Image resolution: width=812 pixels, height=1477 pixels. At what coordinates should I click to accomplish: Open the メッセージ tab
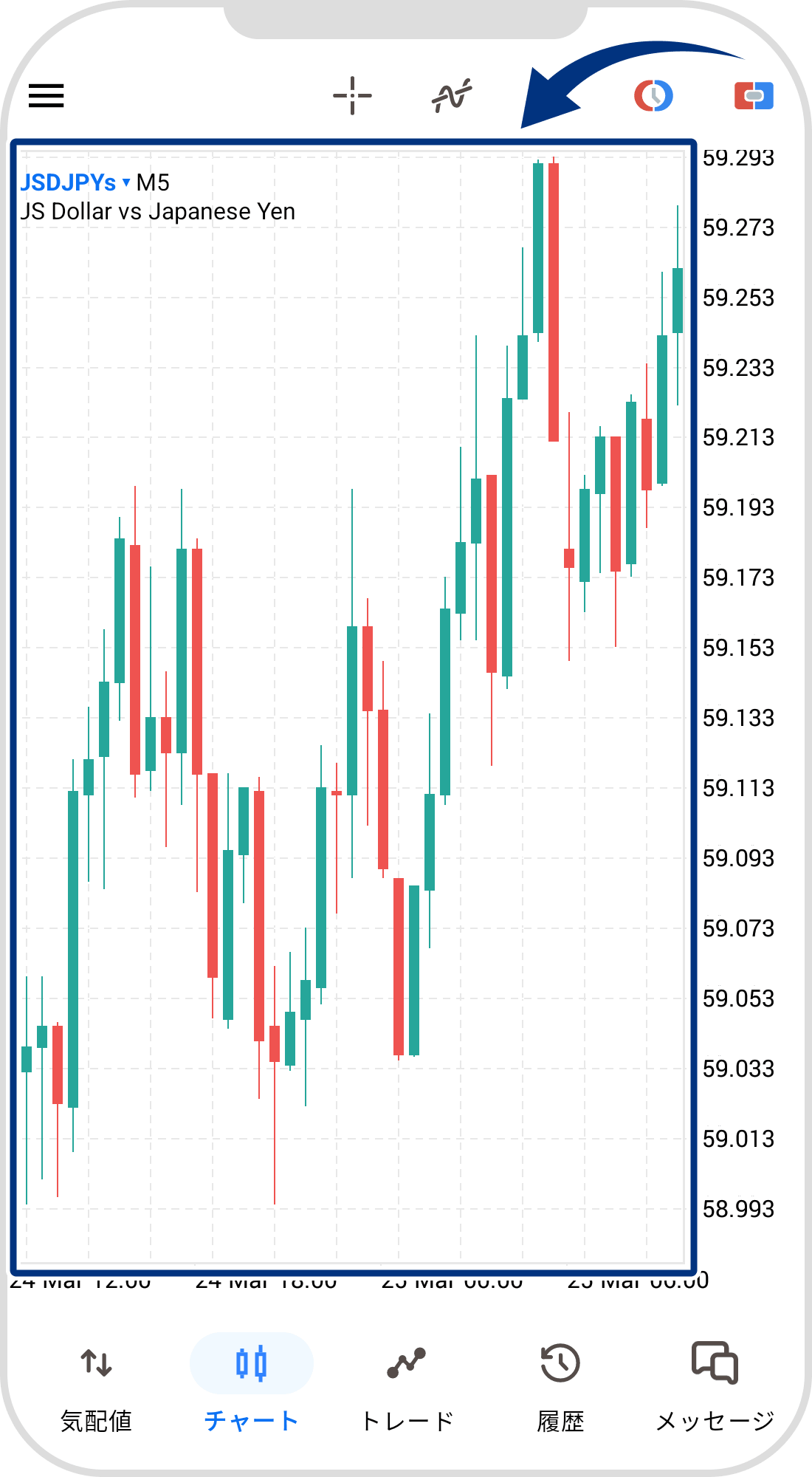(715, 1385)
